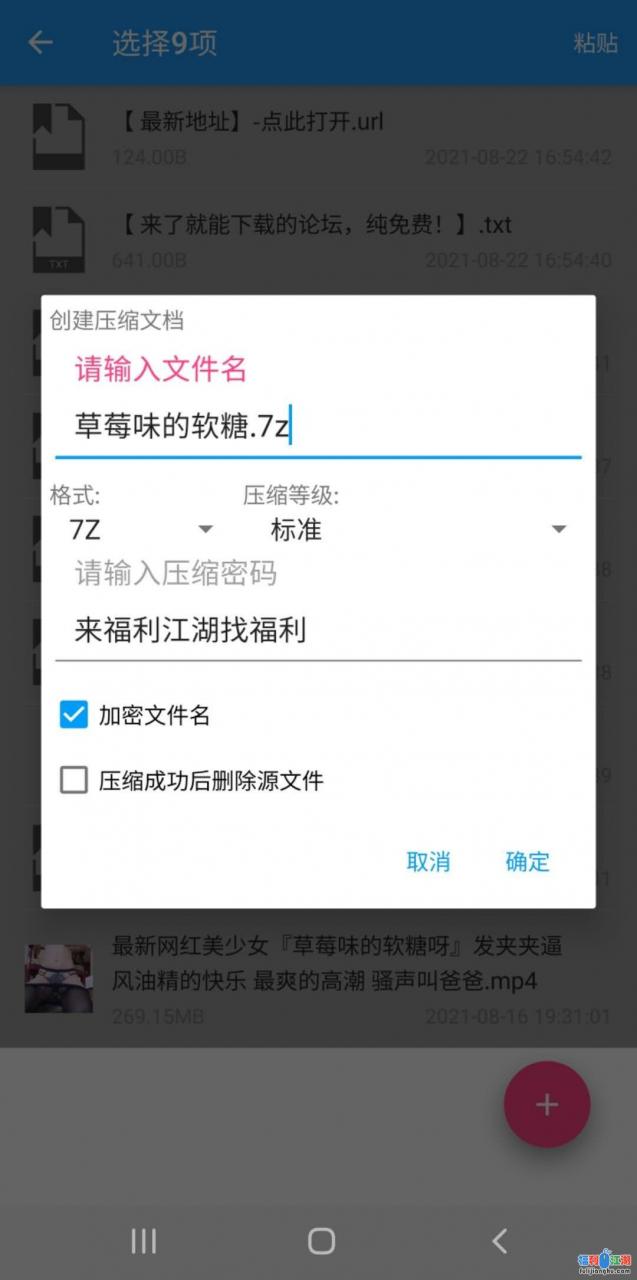The image size is (637, 1280).
Task: Uncheck the 加密文件名 checkbox
Action: tap(74, 715)
